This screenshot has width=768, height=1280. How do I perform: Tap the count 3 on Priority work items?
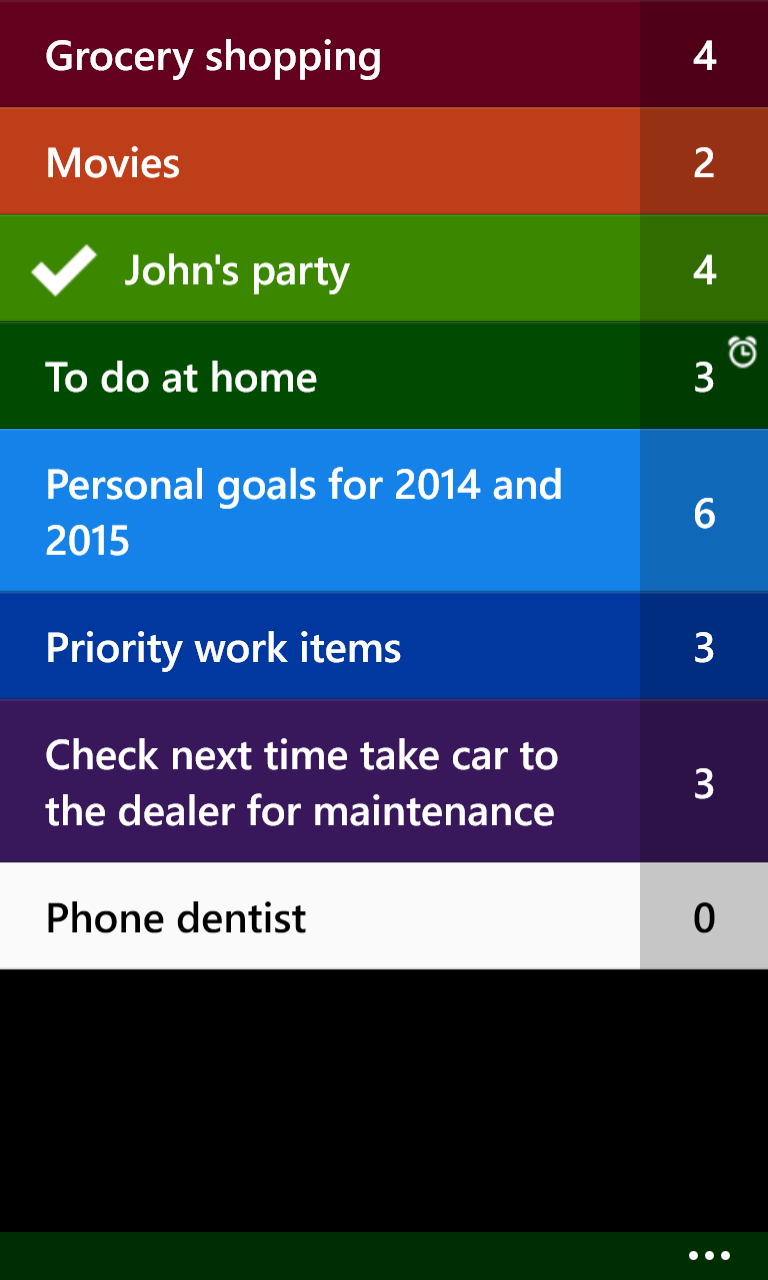pos(704,647)
